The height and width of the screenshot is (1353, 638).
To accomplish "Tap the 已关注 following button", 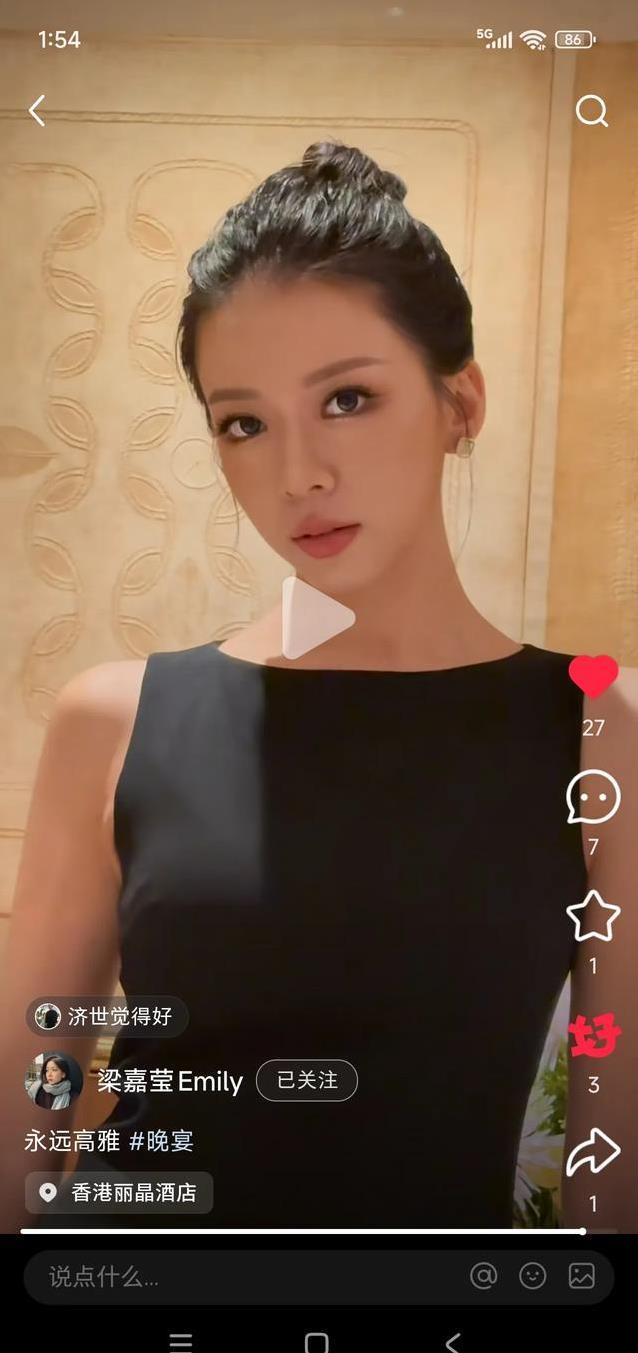I will [307, 1080].
